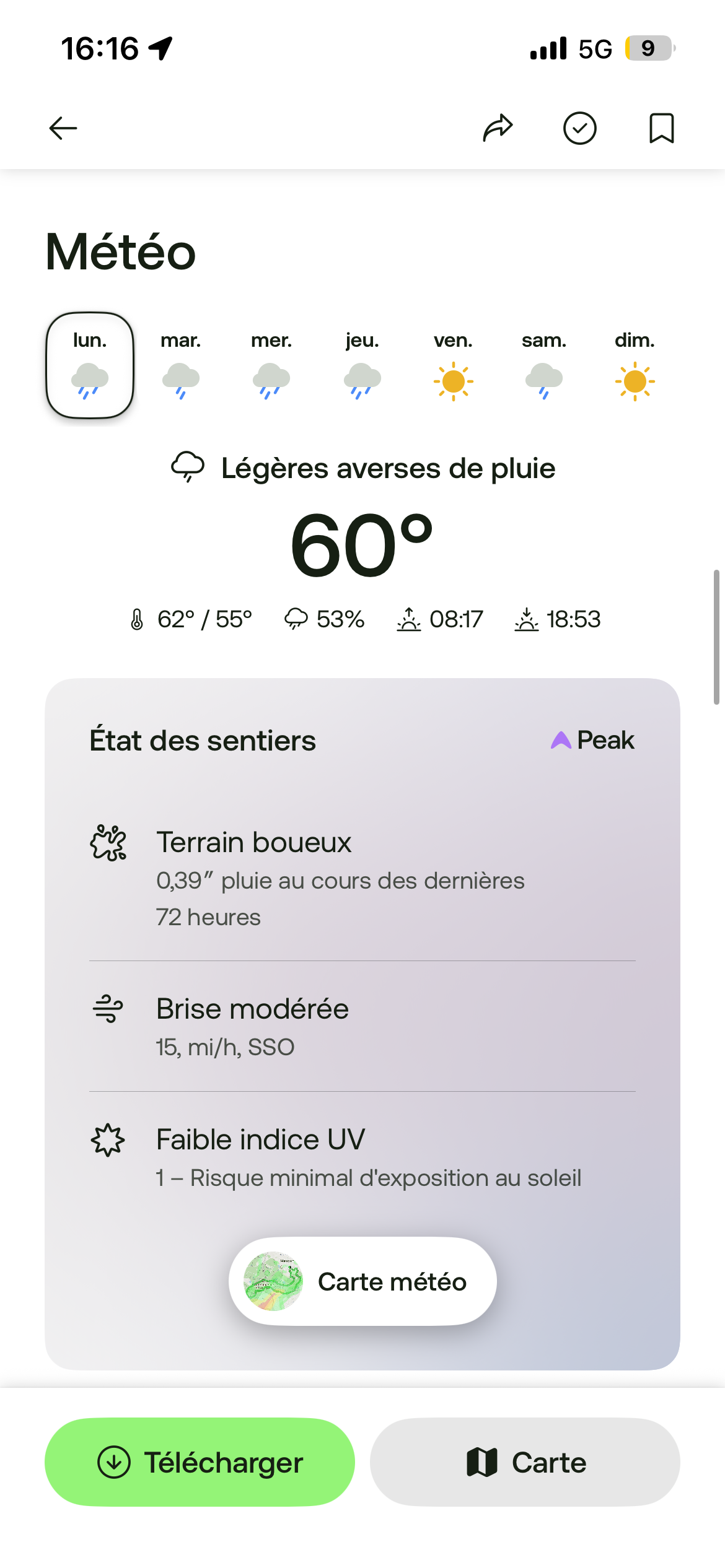Choose ven. in the day selector

click(x=453, y=365)
